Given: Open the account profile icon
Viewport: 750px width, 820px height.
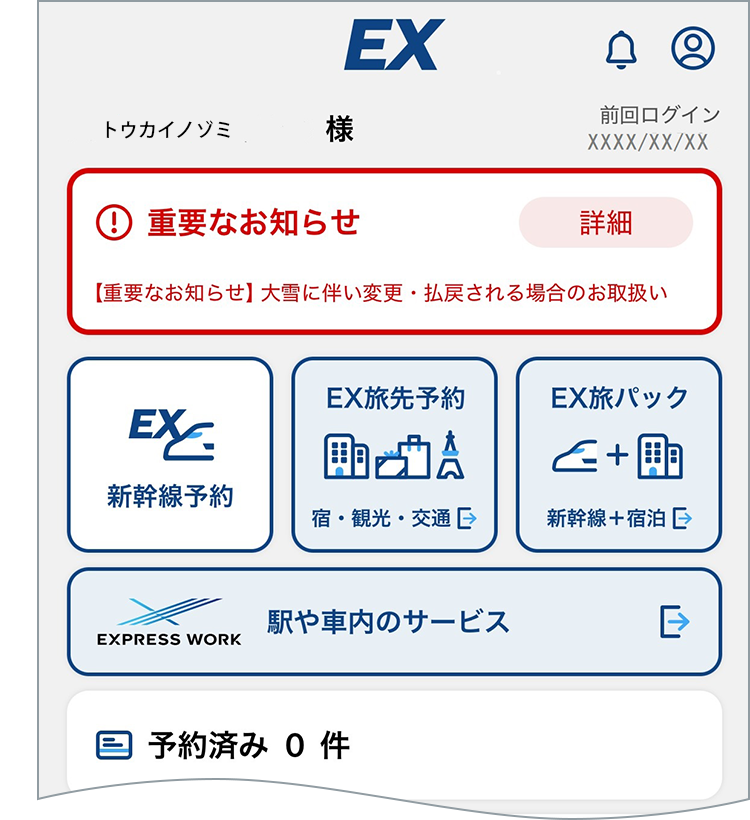Looking at the screenshot, I should pyautogui.click(x=693, y=48).
